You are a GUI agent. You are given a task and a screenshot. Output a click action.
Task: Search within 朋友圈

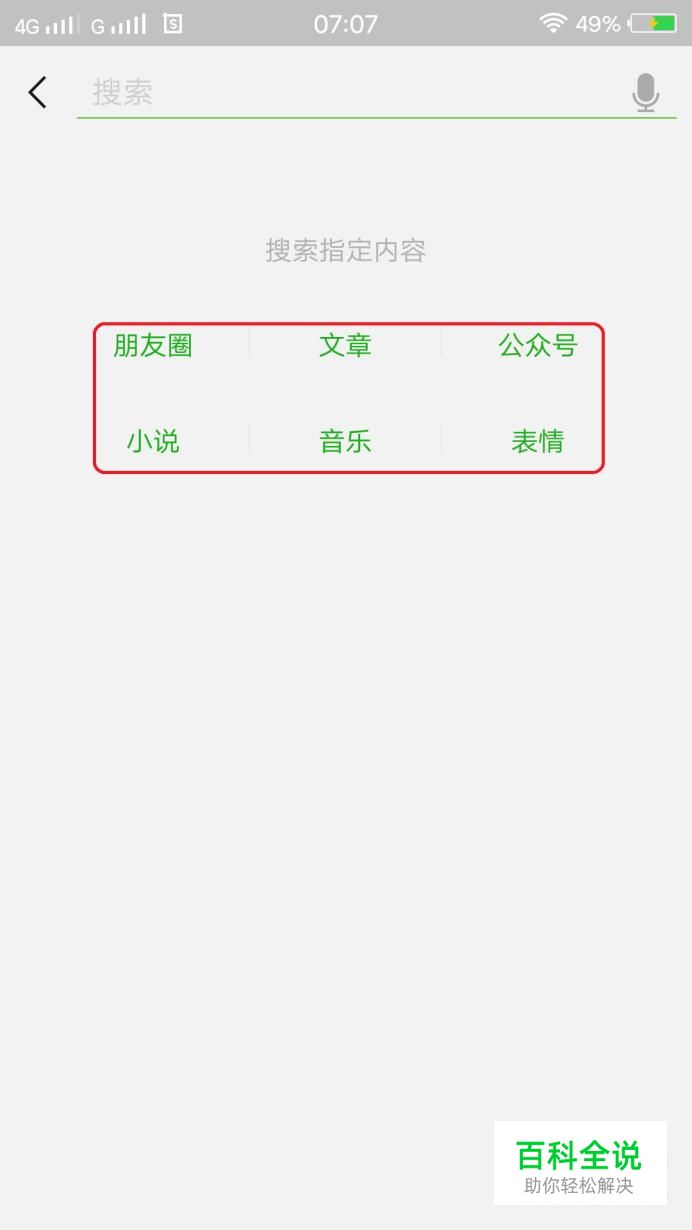point(153,346)
